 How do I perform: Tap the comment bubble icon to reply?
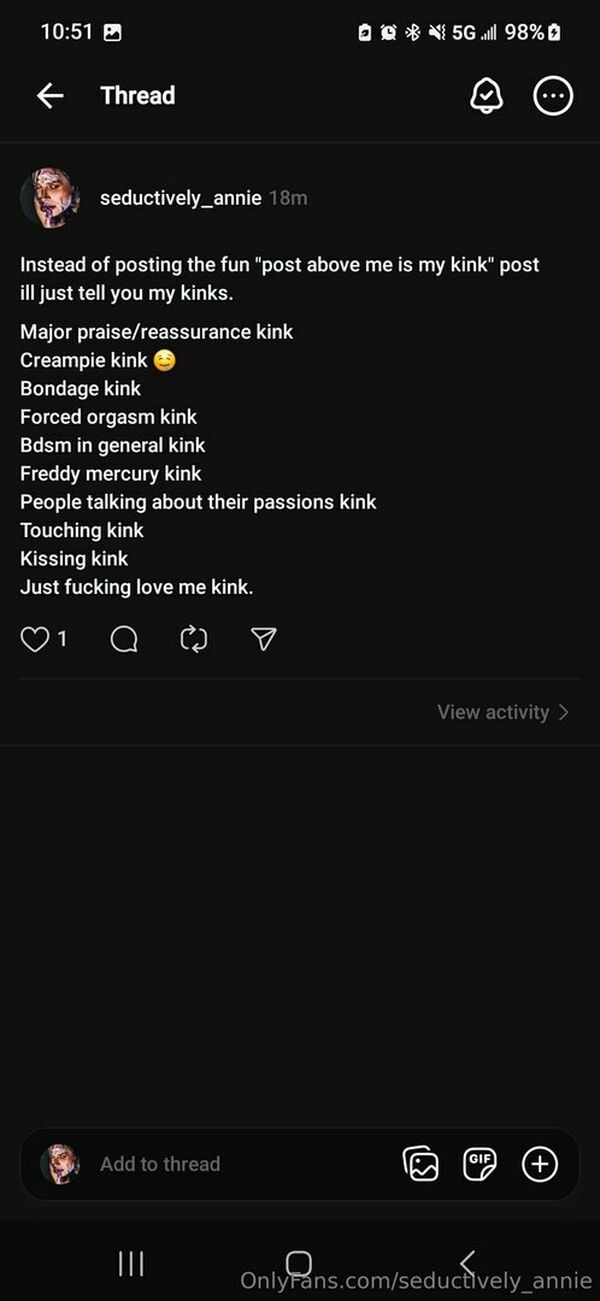click(124, 639)
